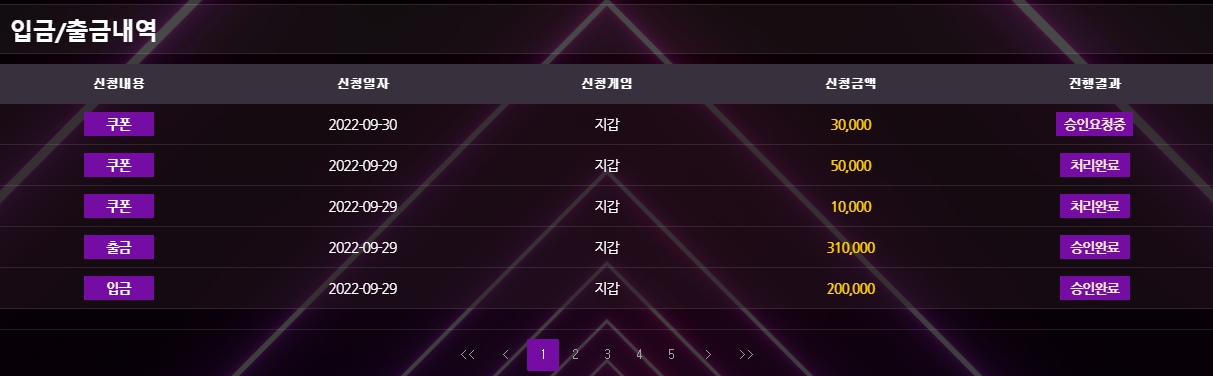
Task: Jump to last page with double arrow
Action: (746, 354)
